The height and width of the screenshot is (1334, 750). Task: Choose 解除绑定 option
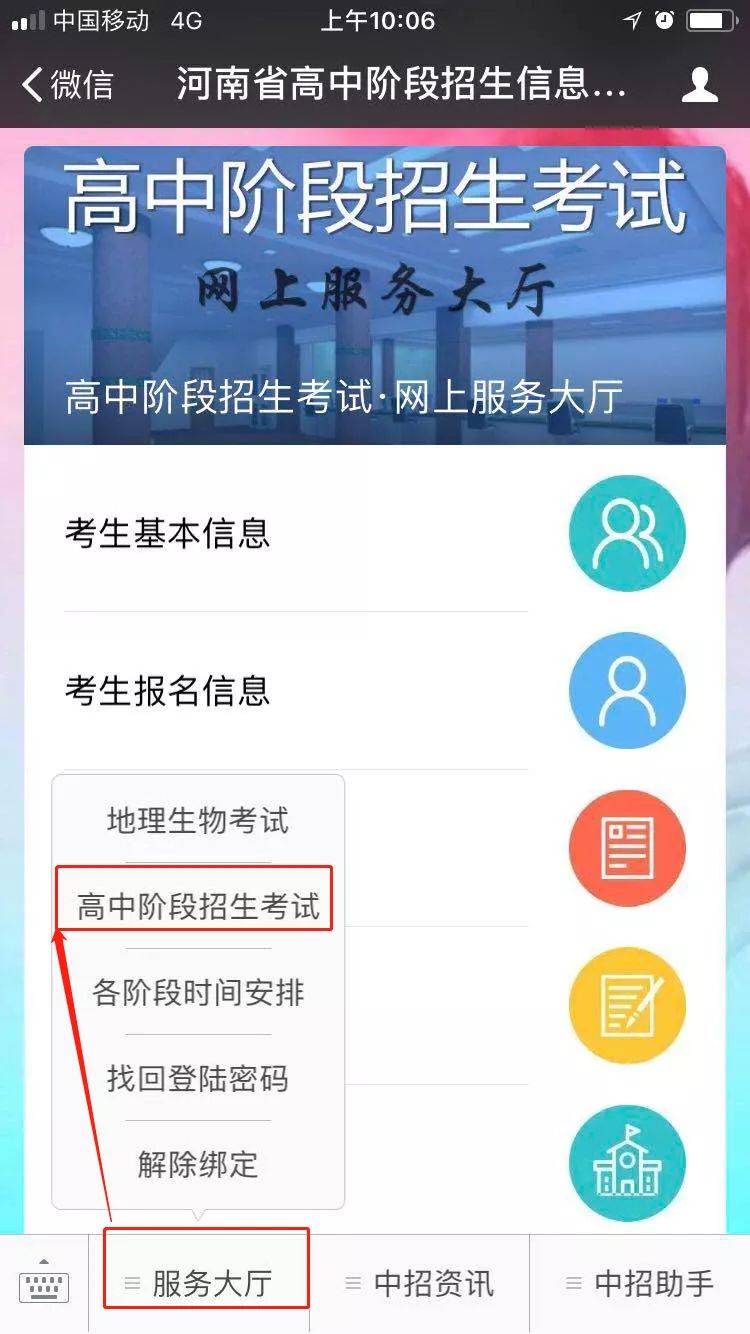click(198, 1164)
